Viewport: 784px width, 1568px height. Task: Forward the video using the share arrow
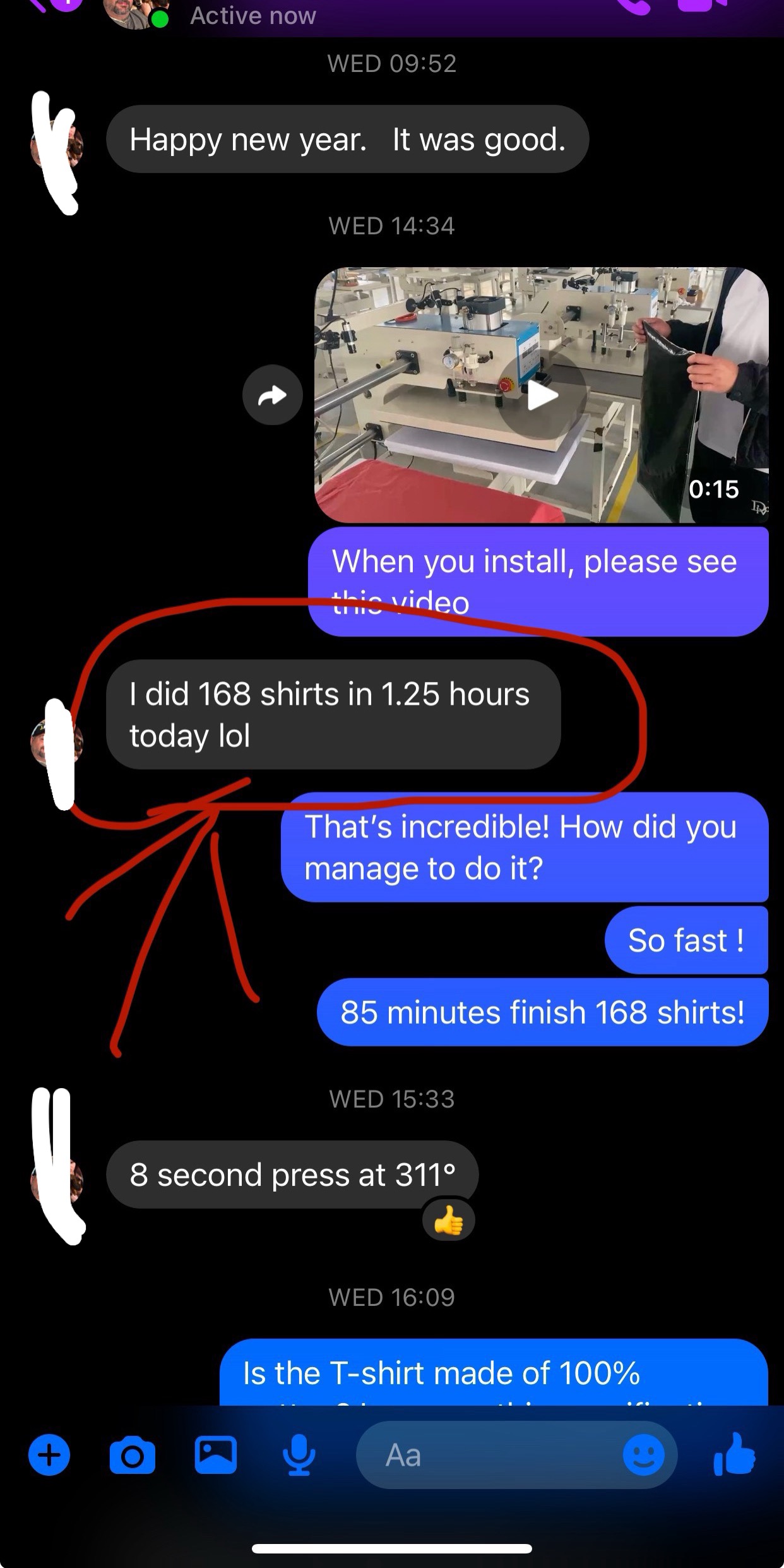(x=273, y=395)
